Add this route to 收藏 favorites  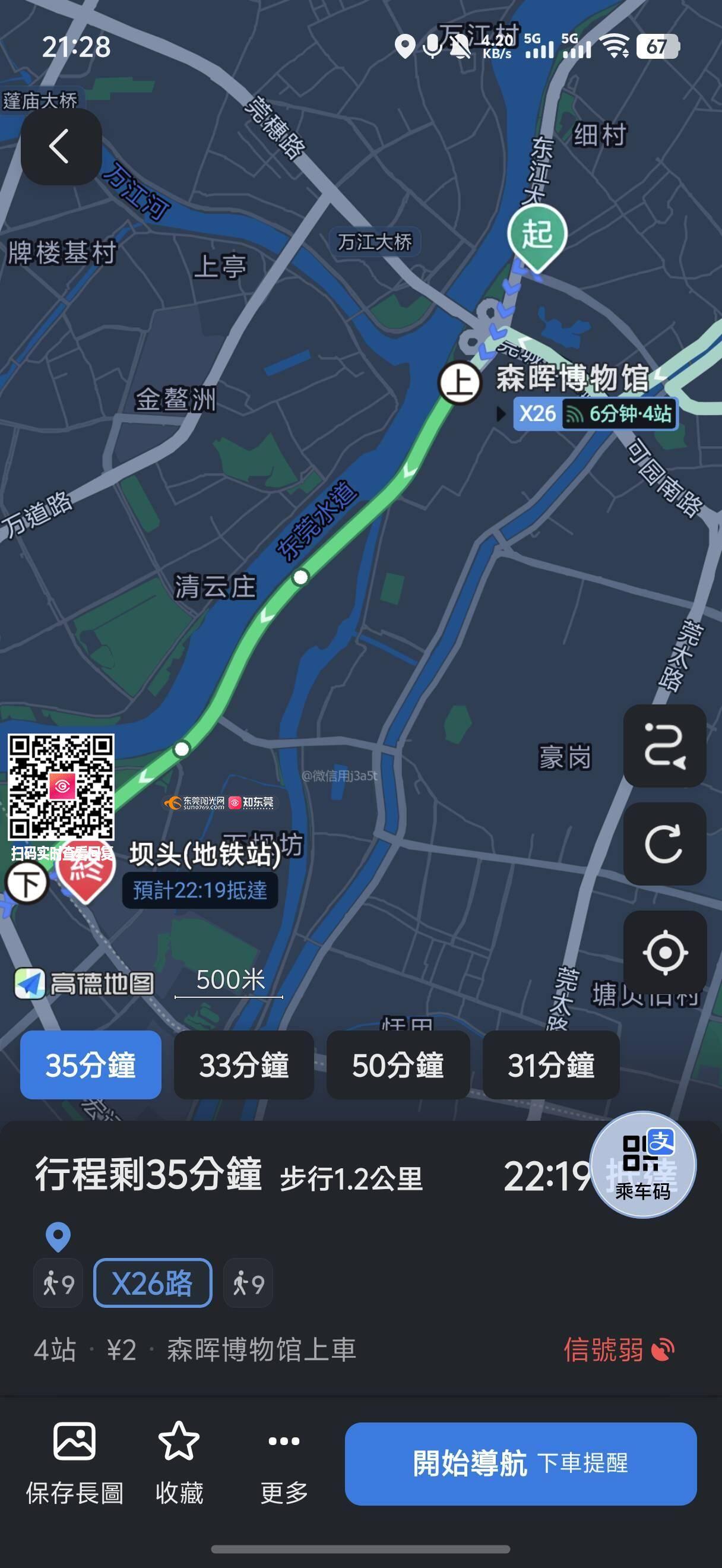(x=179, y=1462)
